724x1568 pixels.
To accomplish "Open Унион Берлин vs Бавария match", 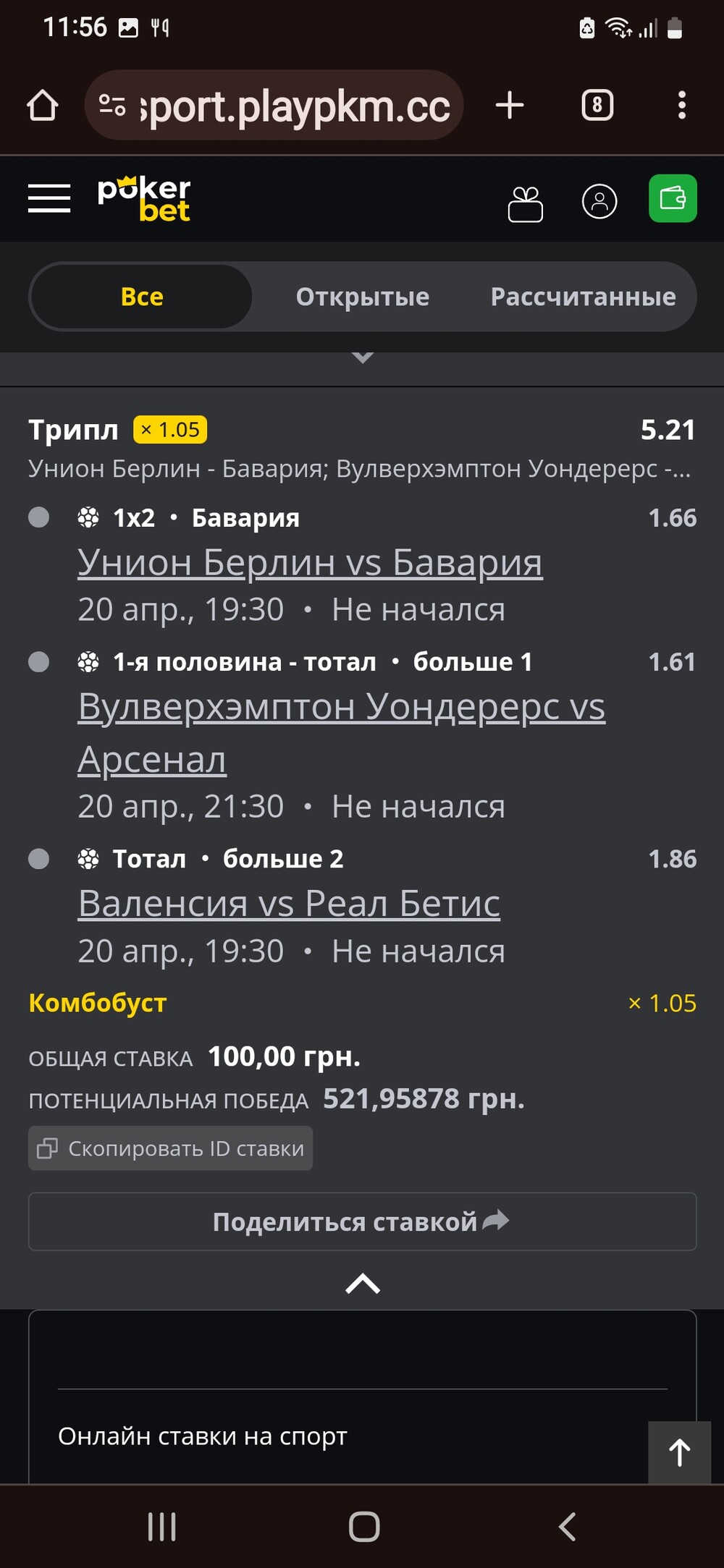I will tap(310, 563).
